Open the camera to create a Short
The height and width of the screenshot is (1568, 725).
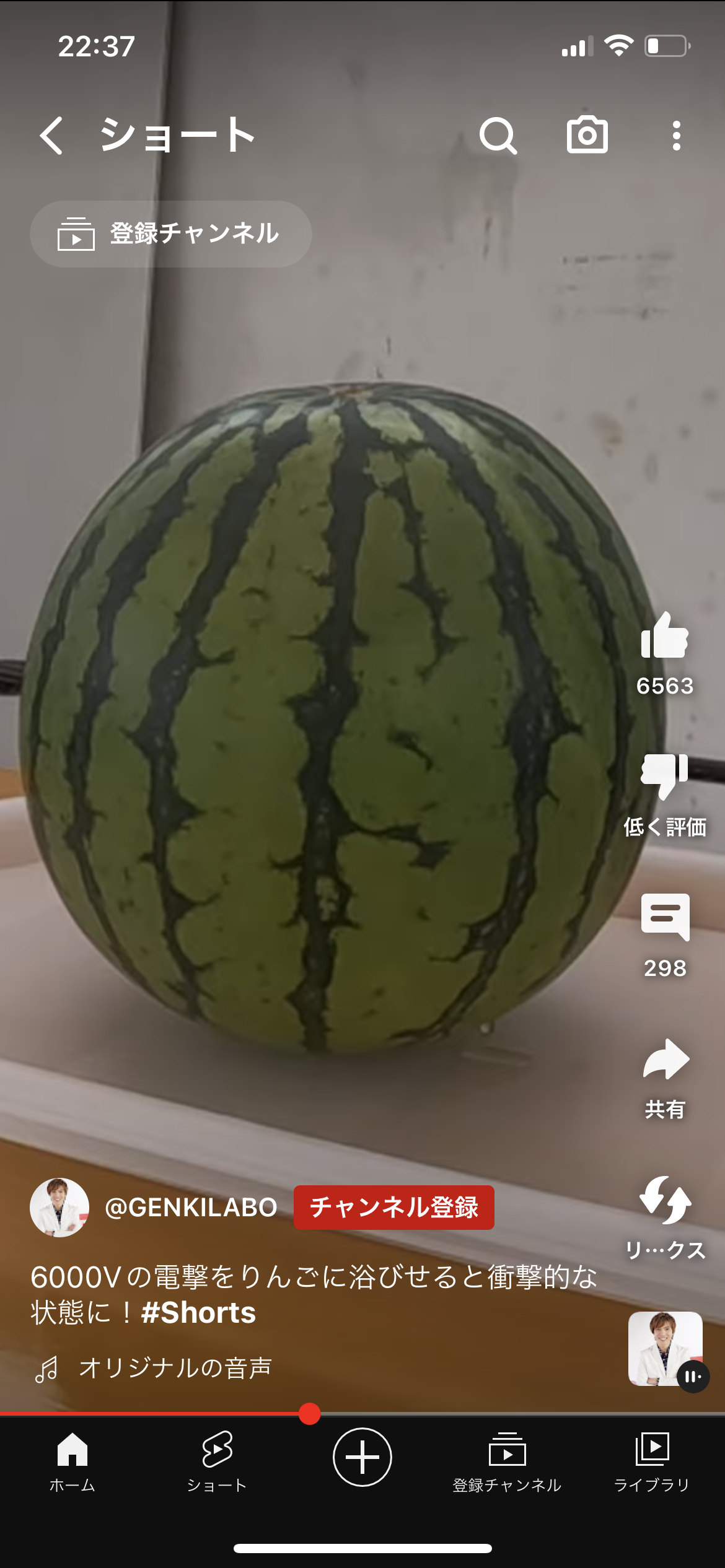587,135
